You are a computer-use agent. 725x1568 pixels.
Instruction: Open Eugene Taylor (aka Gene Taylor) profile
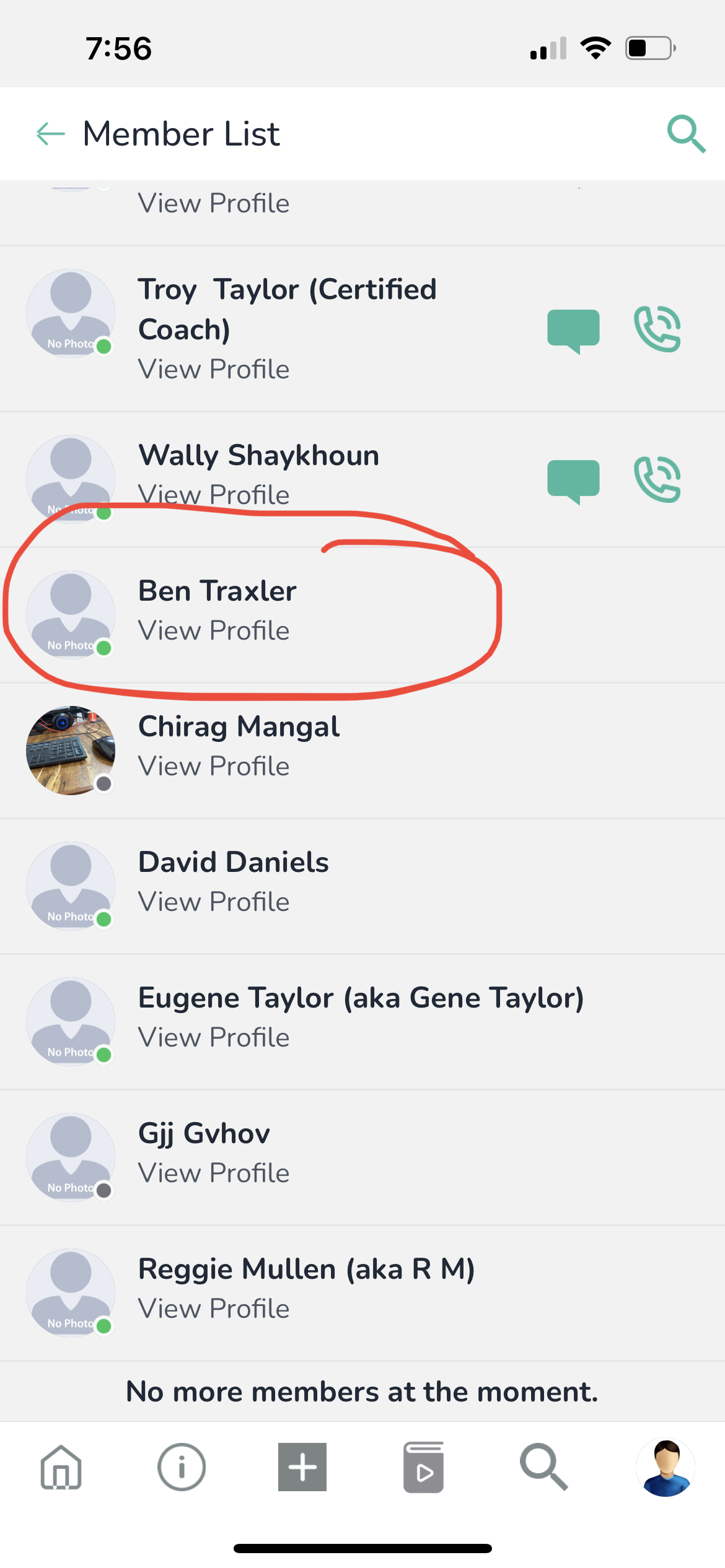click(214, 1038)
